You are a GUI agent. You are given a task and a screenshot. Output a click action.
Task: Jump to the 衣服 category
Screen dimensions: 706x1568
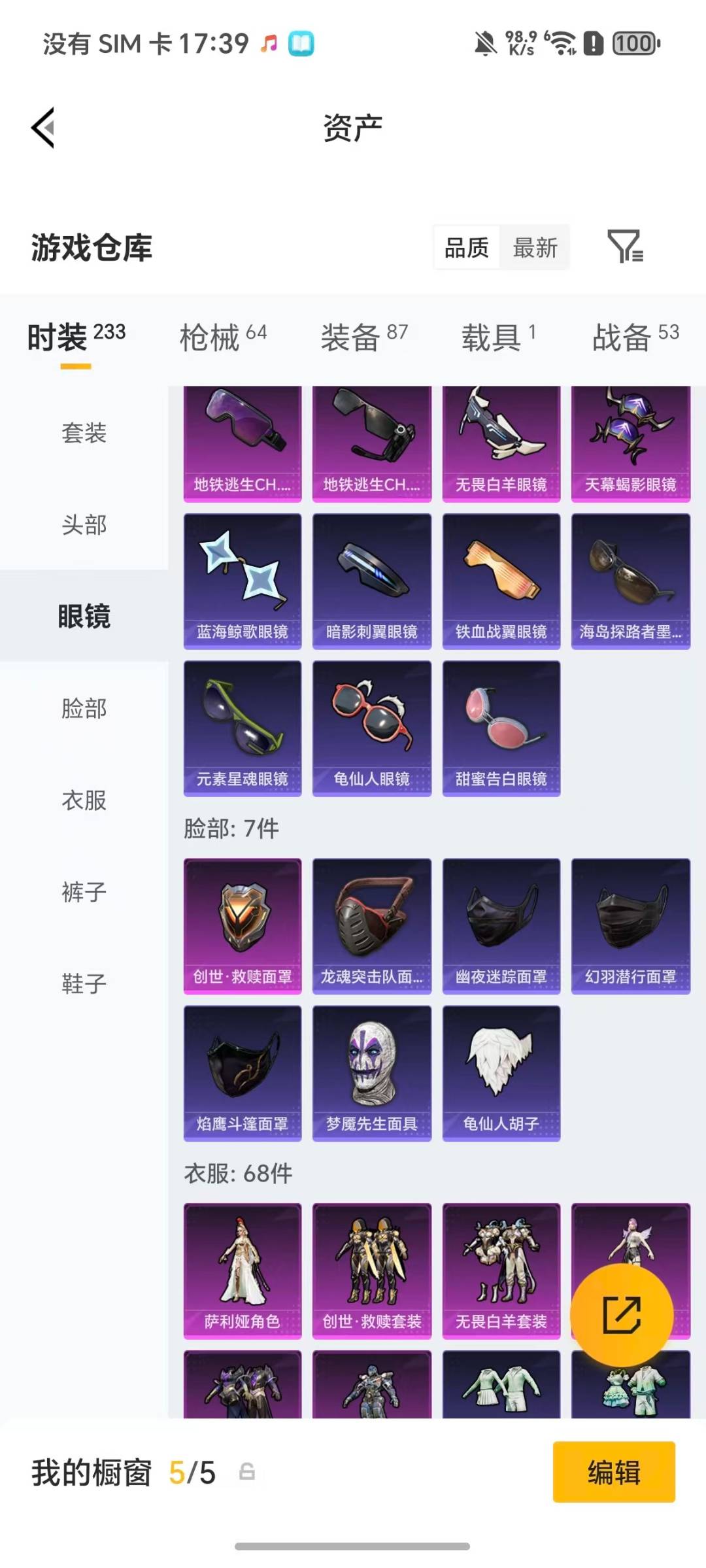point(84,800)
